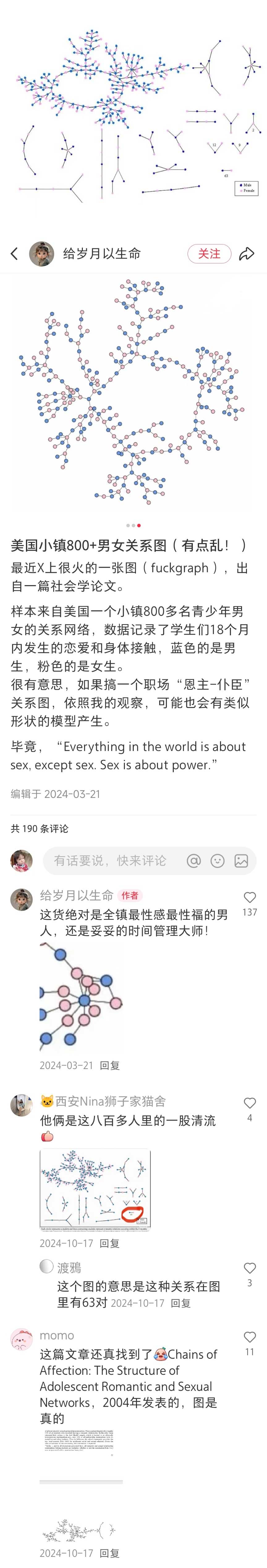Reply to the author's 2024-03-21 comment
The width and height of the screenshot is (267, 1568).
coord(109,1065)
